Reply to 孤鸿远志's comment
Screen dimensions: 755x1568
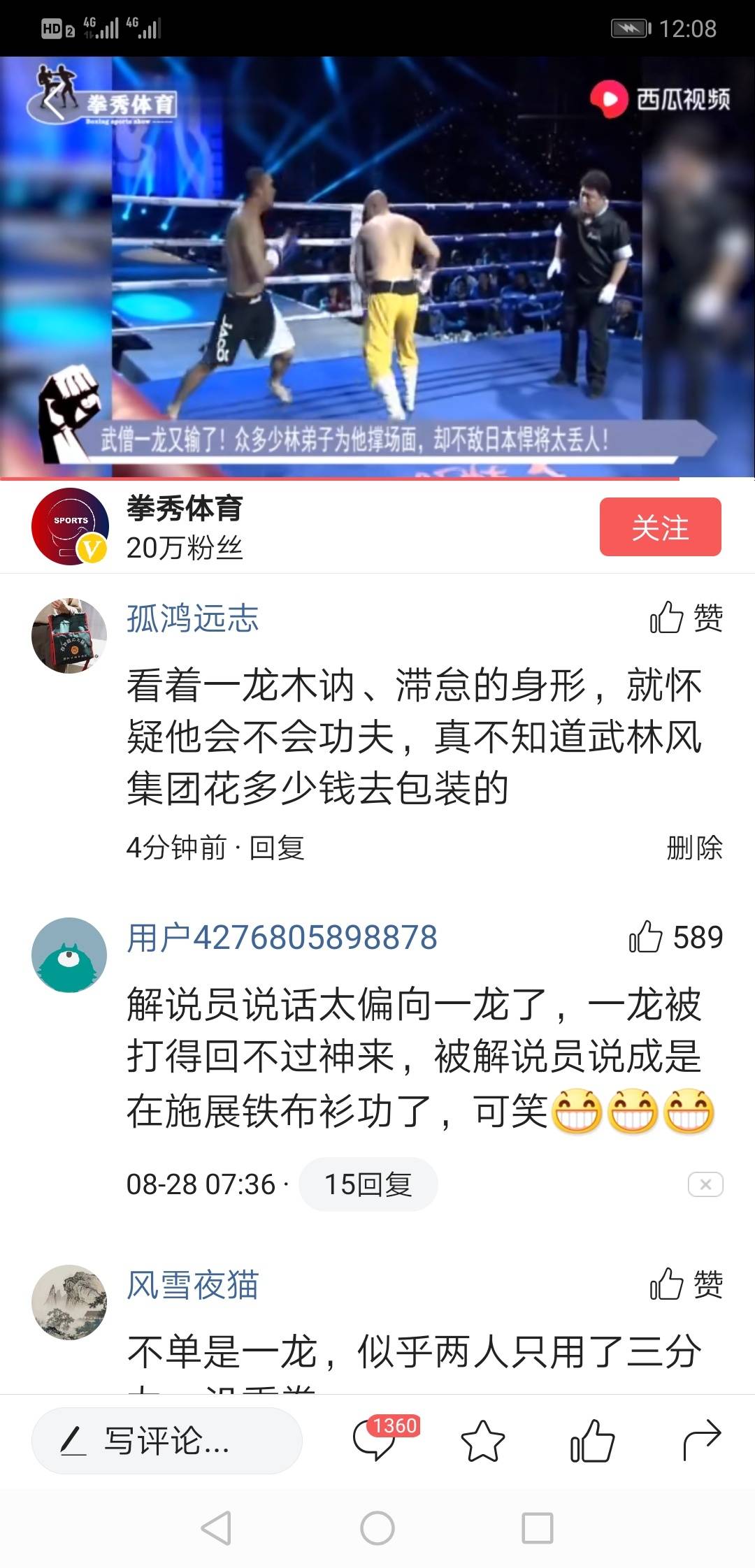pyautogui.click(x=277, y=848)
